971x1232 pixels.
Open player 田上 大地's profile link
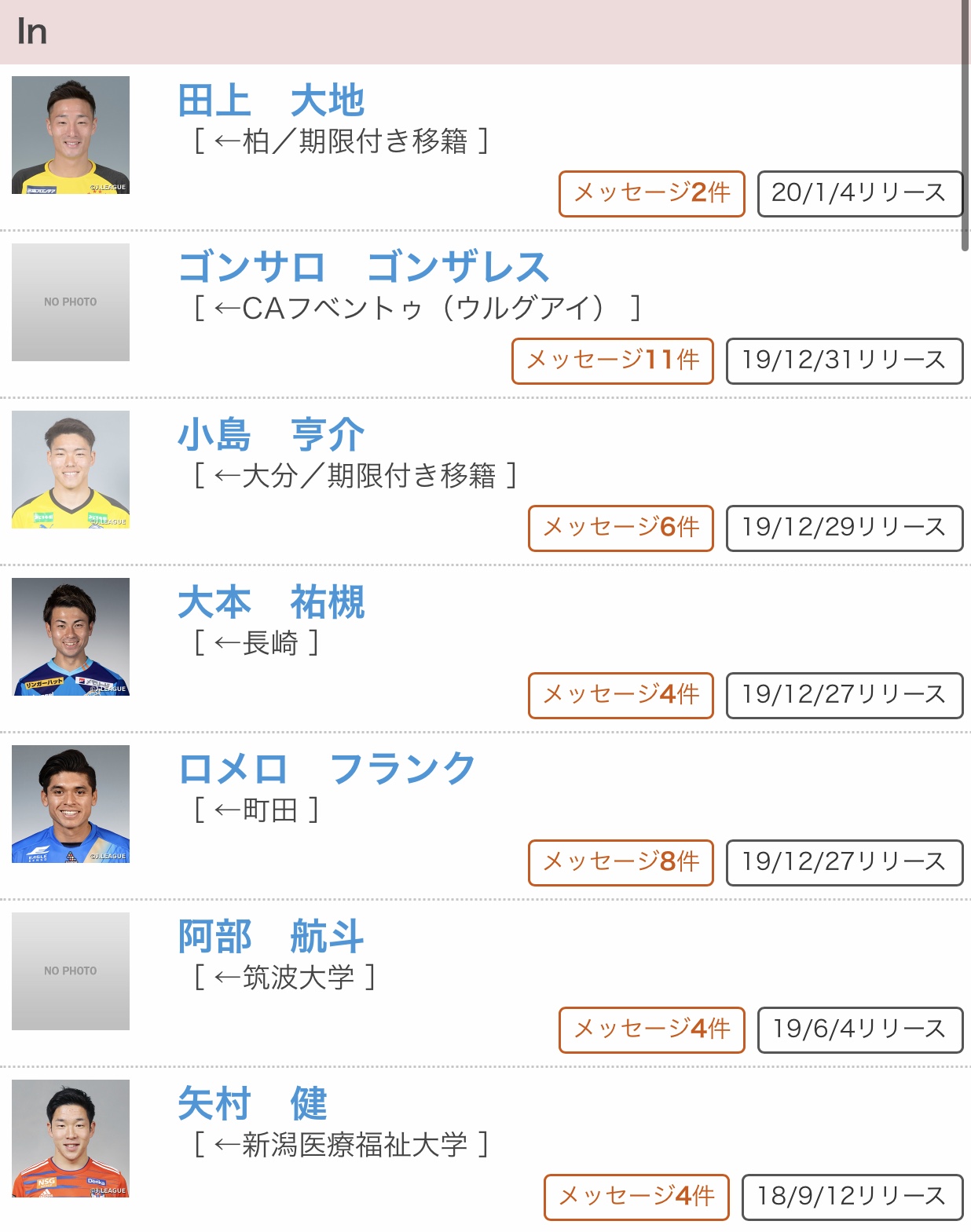(271, 101)
